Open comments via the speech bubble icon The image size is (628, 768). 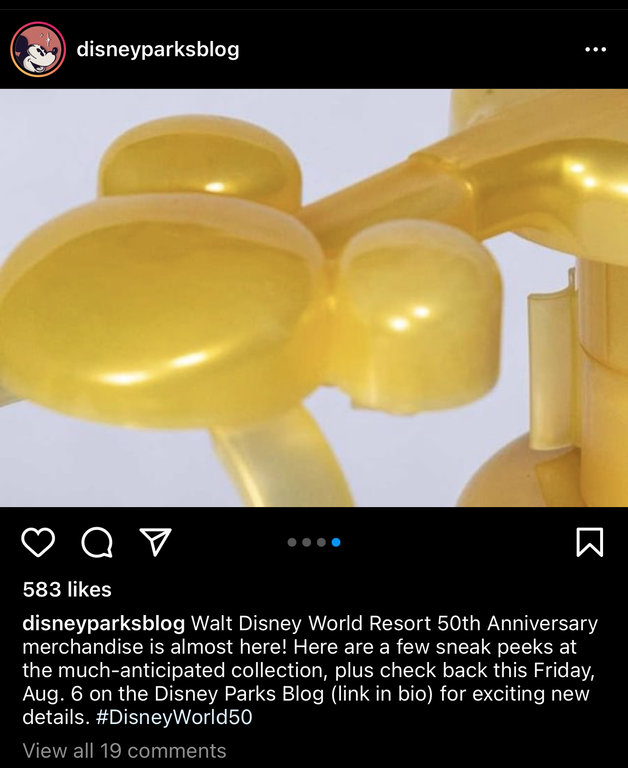coord(97,542)
